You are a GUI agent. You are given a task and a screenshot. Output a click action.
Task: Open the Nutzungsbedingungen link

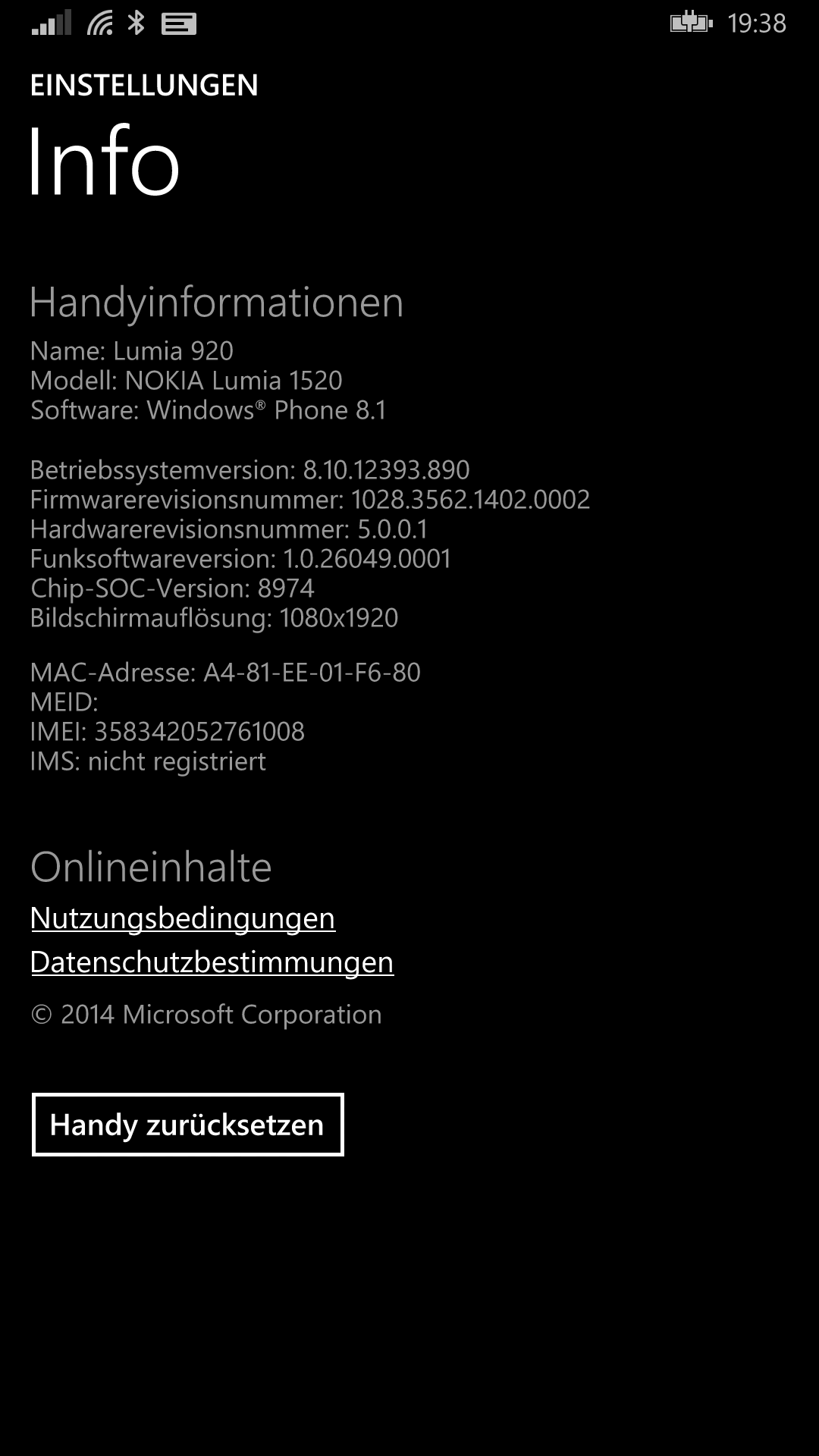[183, 918]
